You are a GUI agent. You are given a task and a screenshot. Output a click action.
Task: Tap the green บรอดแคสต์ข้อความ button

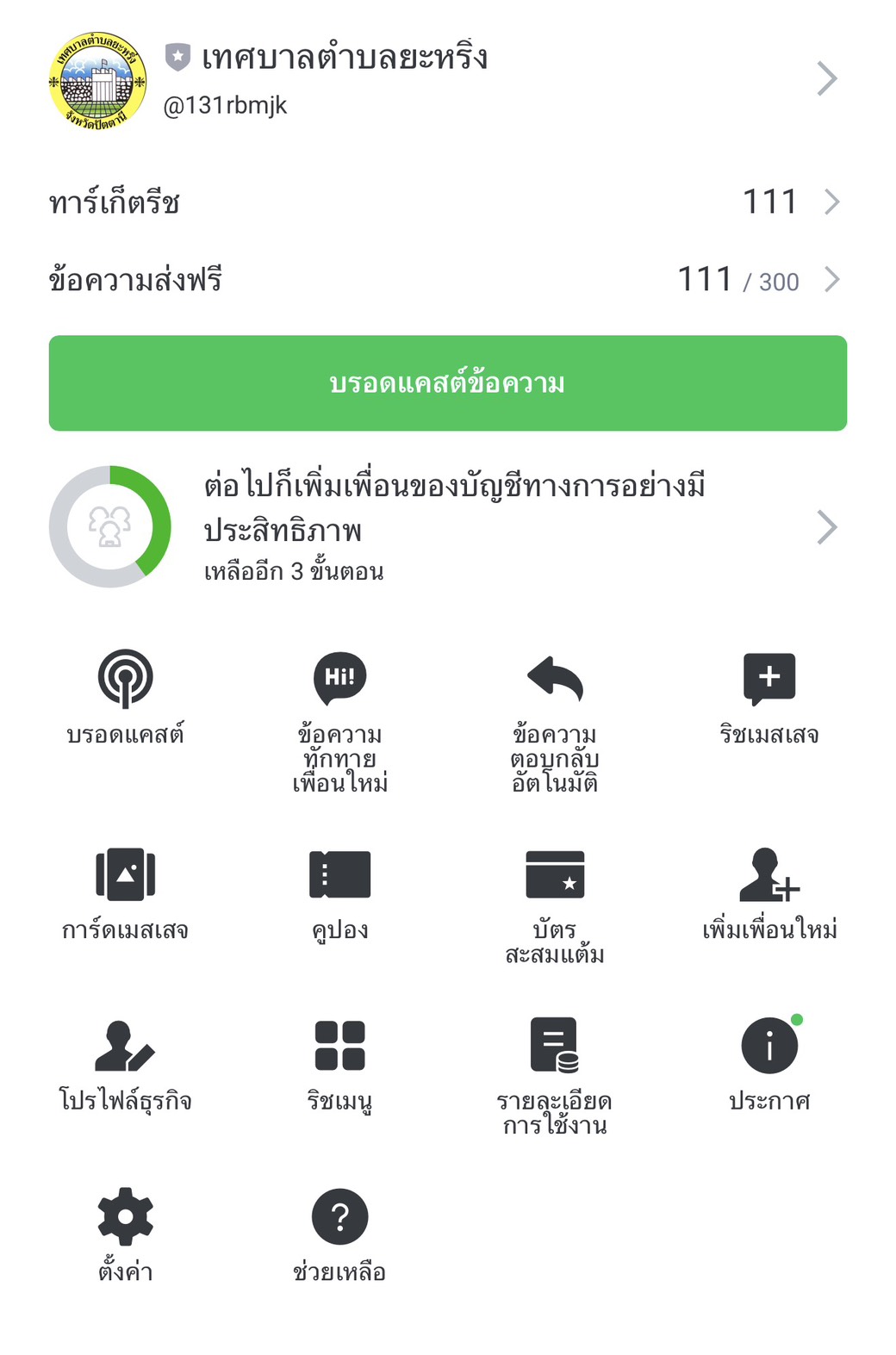(x=447, y=383)
